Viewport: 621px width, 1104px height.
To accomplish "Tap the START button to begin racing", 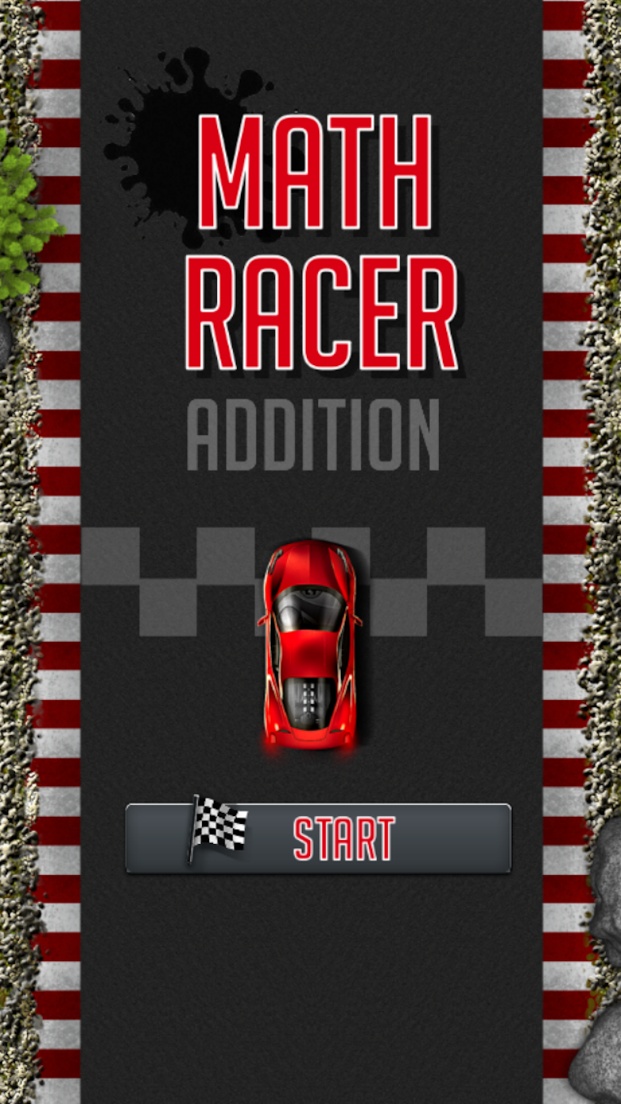I will (318, 838).
